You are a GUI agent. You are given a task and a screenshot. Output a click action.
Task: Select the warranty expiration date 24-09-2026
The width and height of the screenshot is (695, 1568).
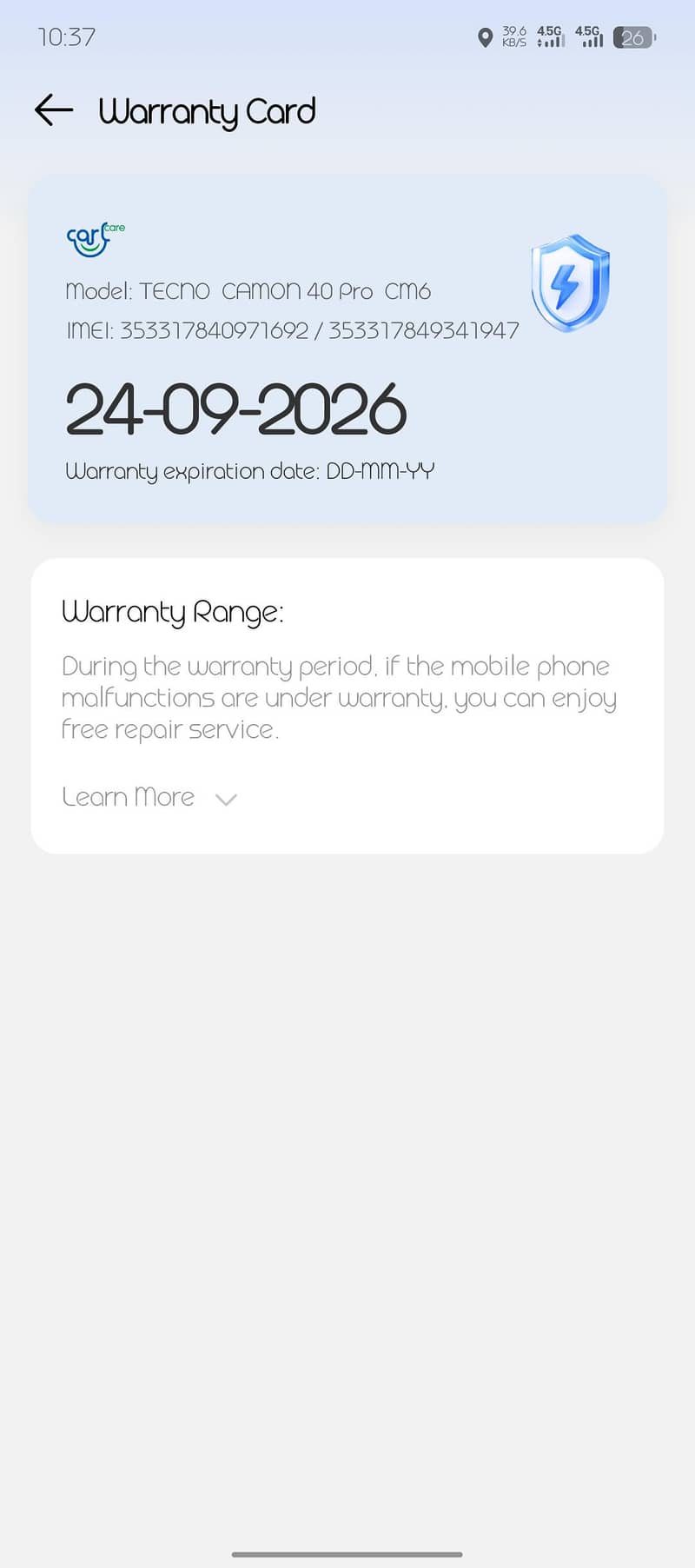(236, 409)
